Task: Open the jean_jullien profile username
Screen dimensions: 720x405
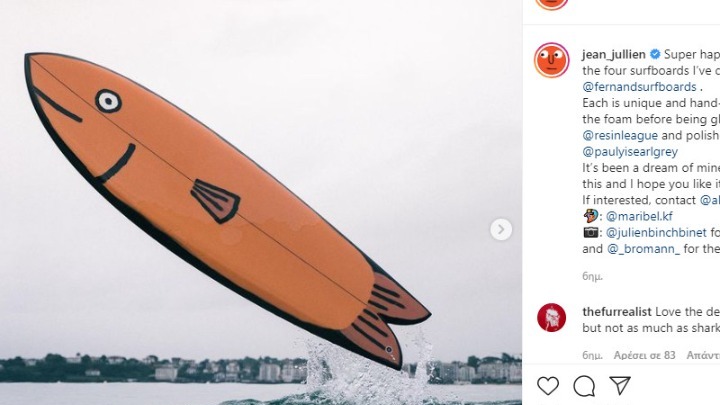Action: click(x=613, y=54)
